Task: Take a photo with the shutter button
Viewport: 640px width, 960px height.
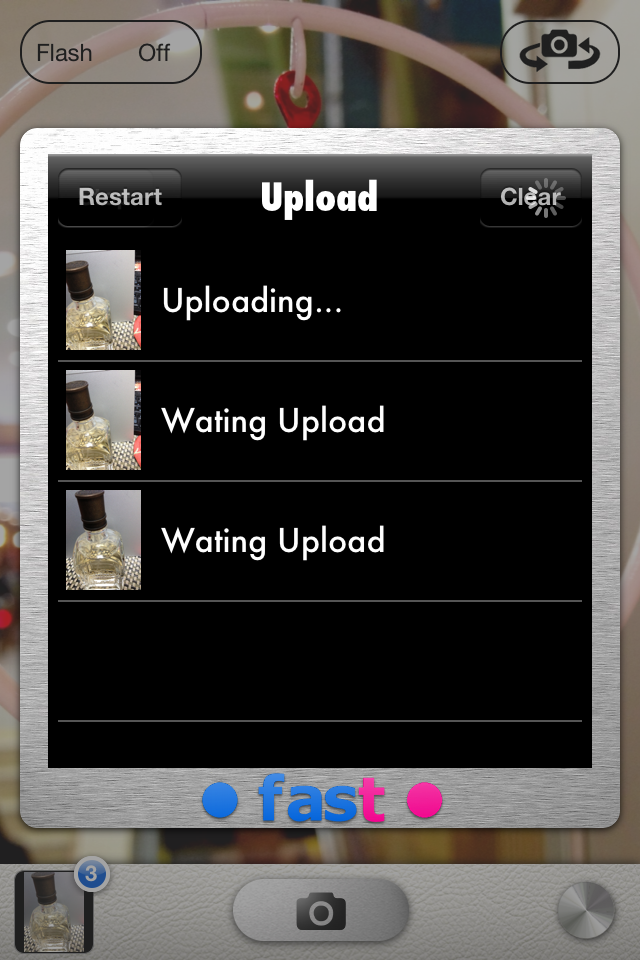Action: pos(321,911)
